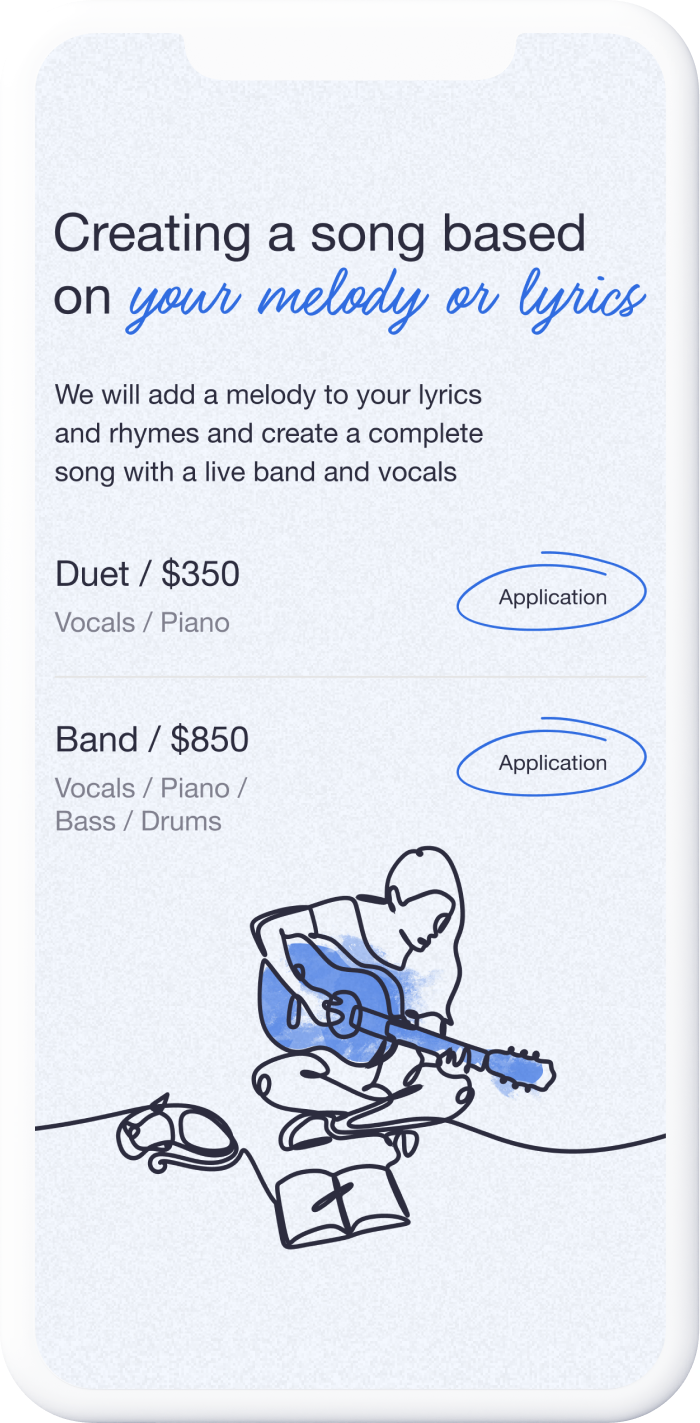Tap Application for the Duet package
This screenshot has width=700, height=1423.
pyautogui.click(x=552, y=597)
